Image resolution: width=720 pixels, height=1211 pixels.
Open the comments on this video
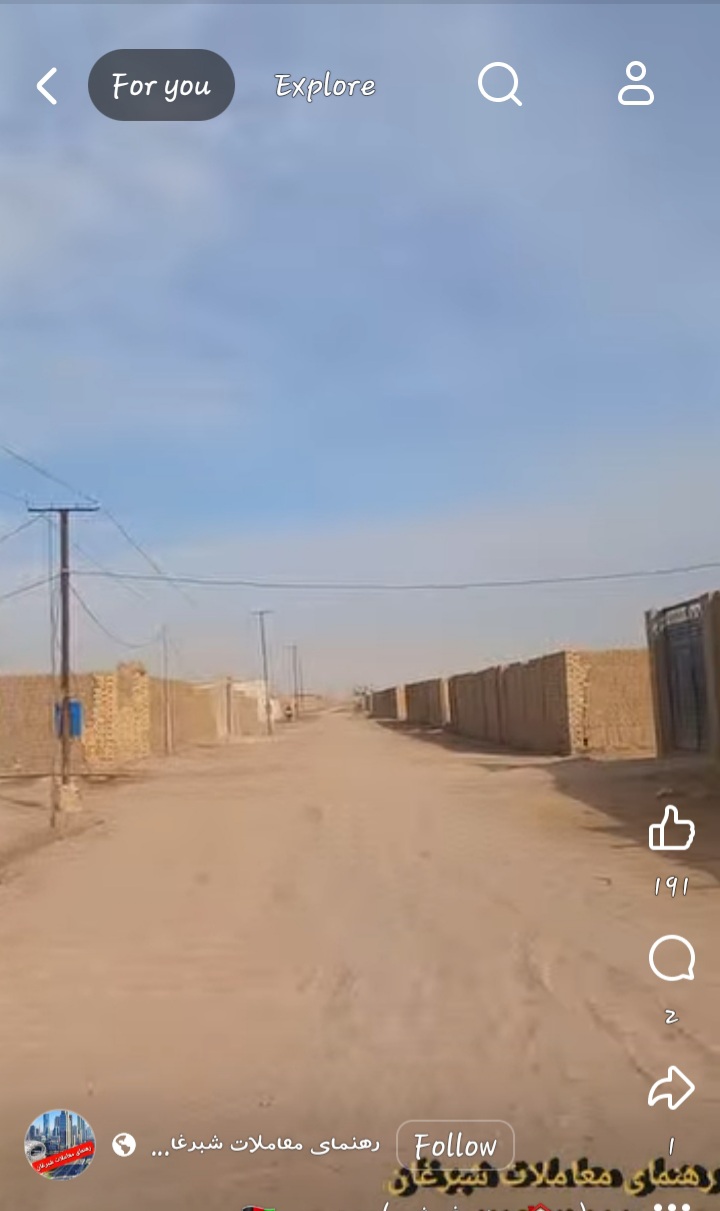pyautogui.click(x=671, y=960)
